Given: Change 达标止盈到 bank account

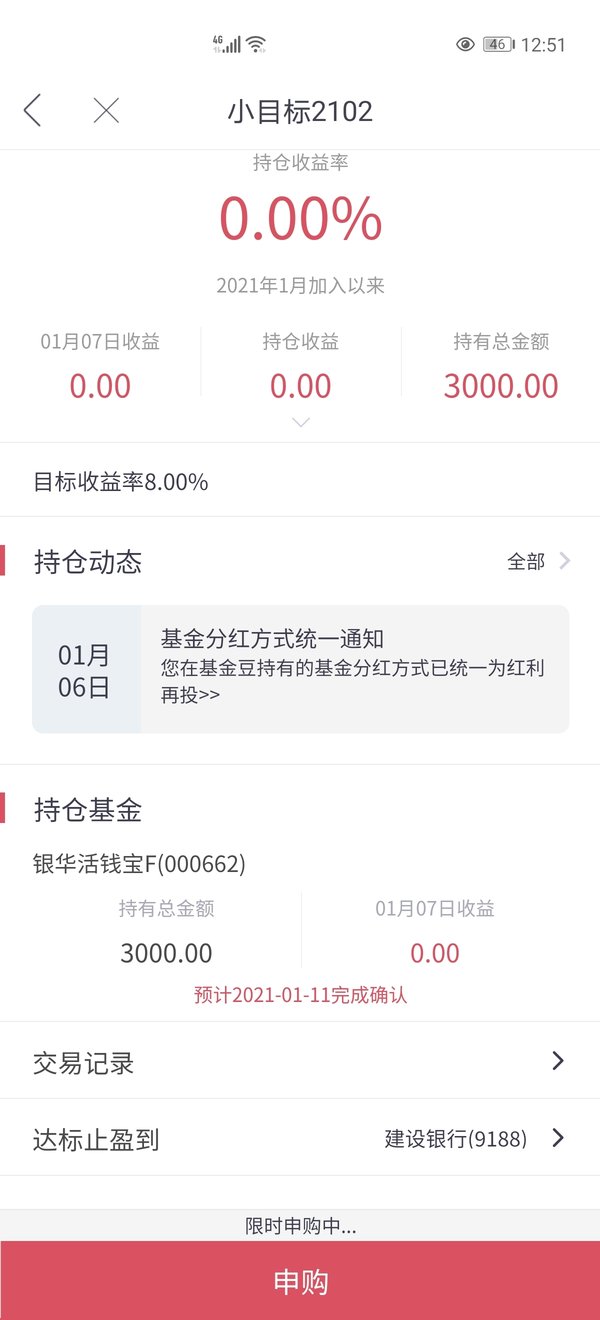Looking at the screenshot, I should pyautogui.click(x=300, y=1138).
